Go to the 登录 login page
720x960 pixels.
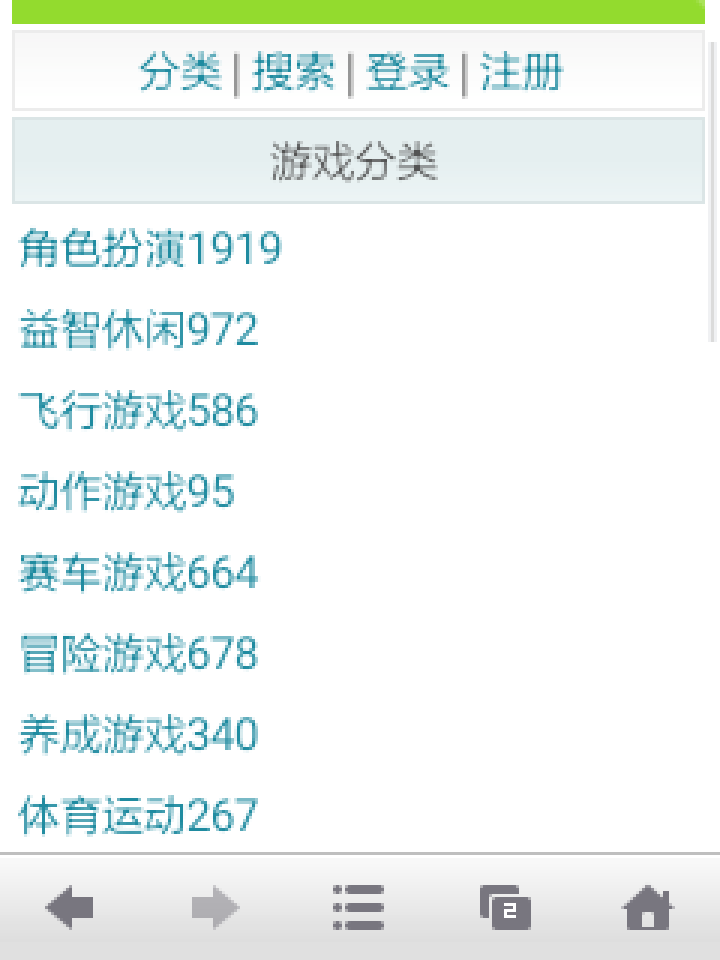click(x=407, y=73)
